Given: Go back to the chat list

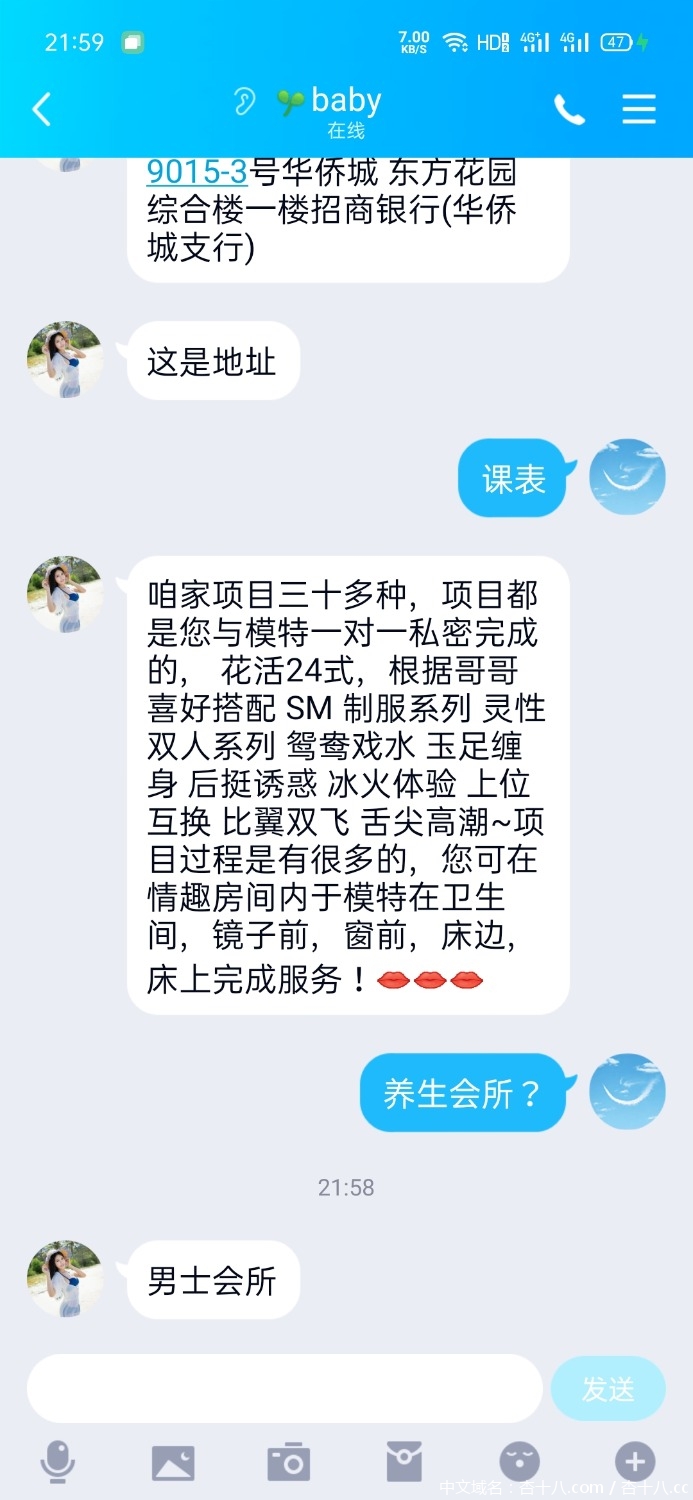Looking at the screenshot, I should [x=41, y=109].
